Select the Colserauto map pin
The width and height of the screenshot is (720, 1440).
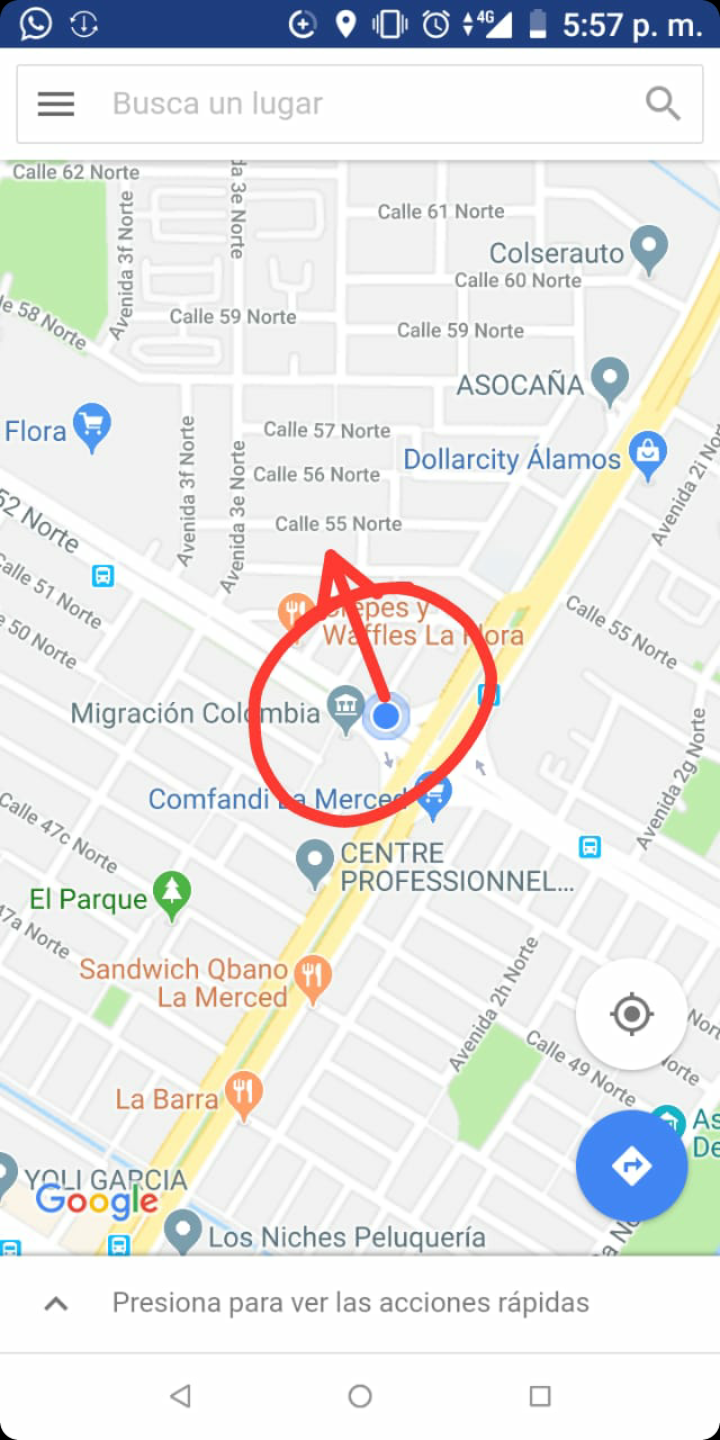click(650, 248)
